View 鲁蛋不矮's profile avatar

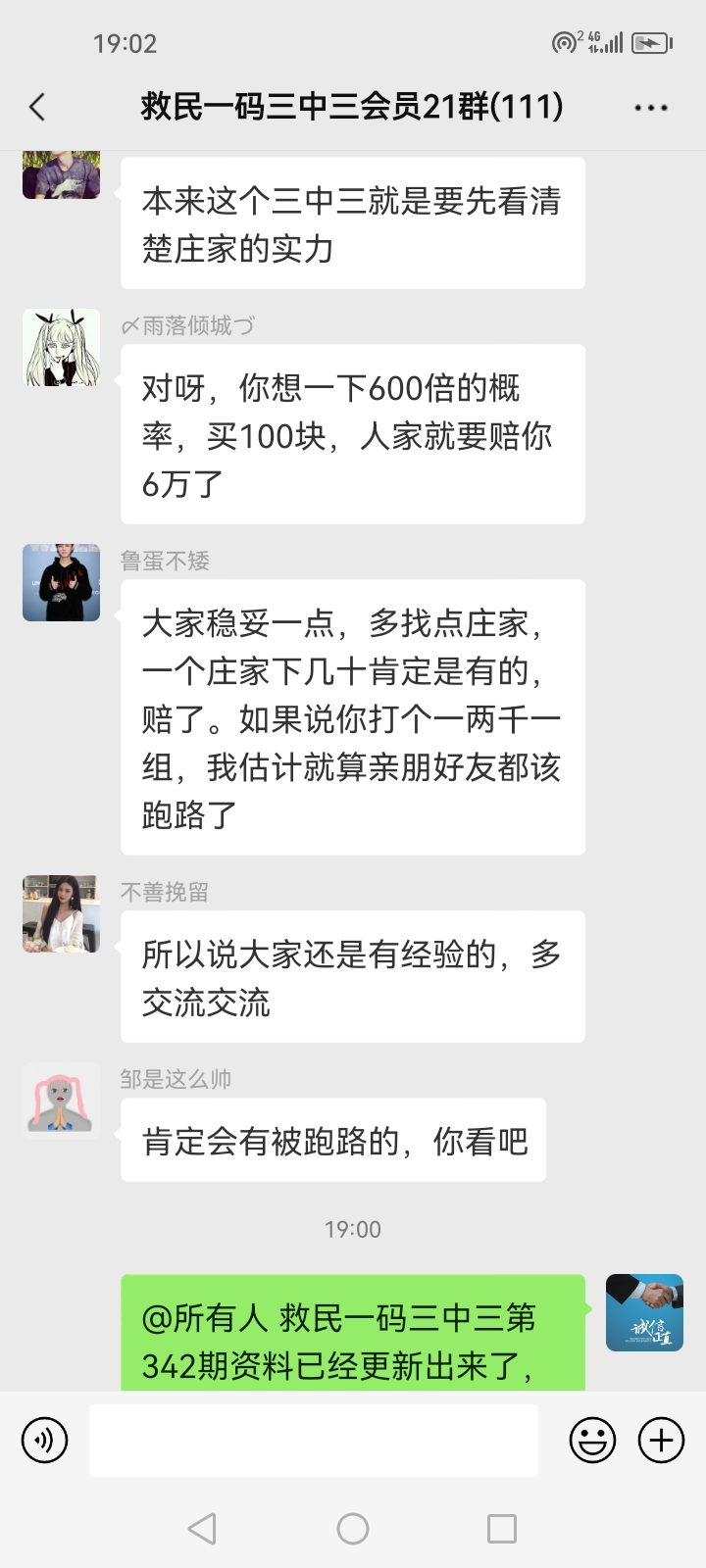61,582
